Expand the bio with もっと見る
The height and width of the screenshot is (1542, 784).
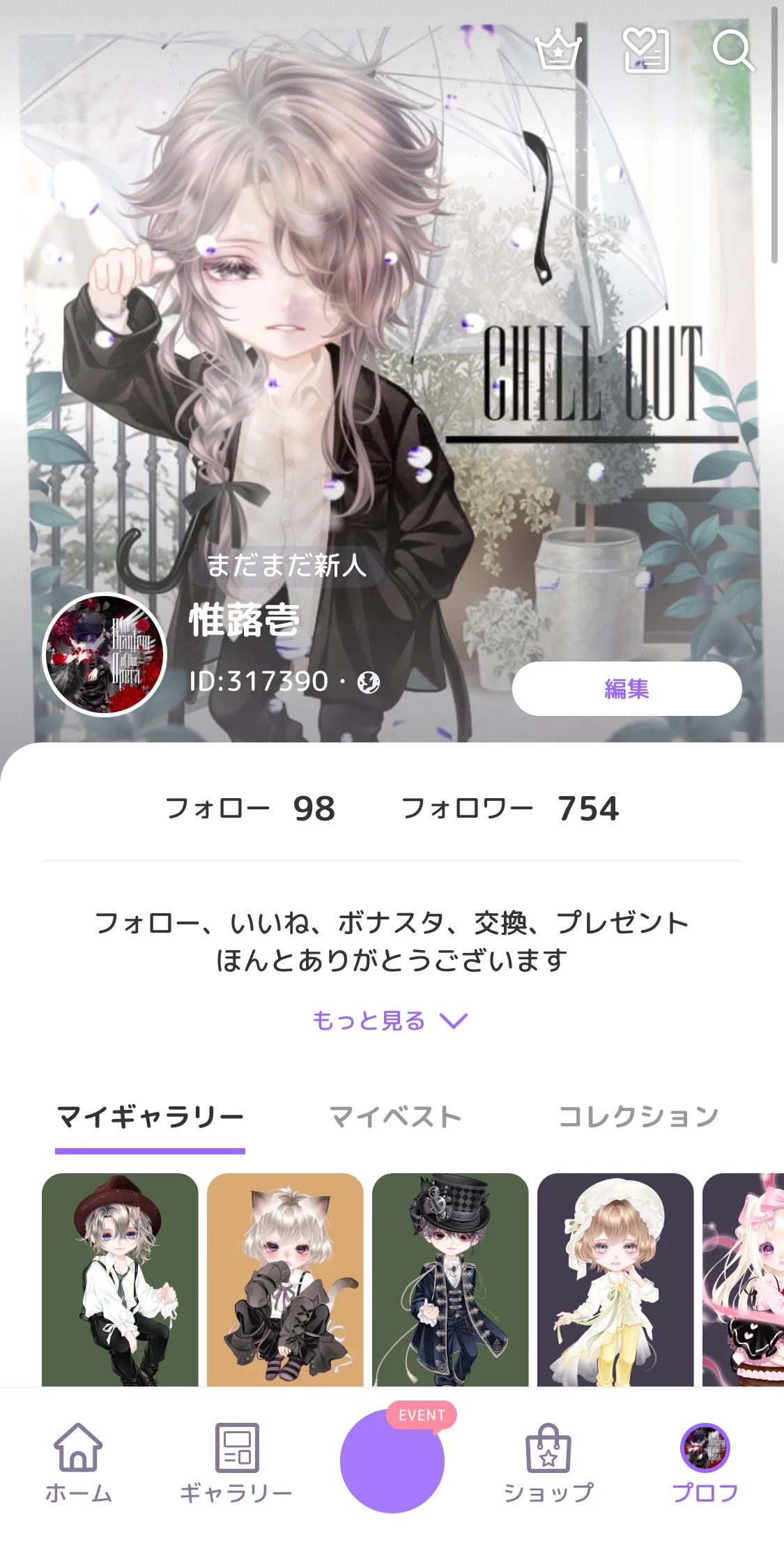tap(390, 1021)
